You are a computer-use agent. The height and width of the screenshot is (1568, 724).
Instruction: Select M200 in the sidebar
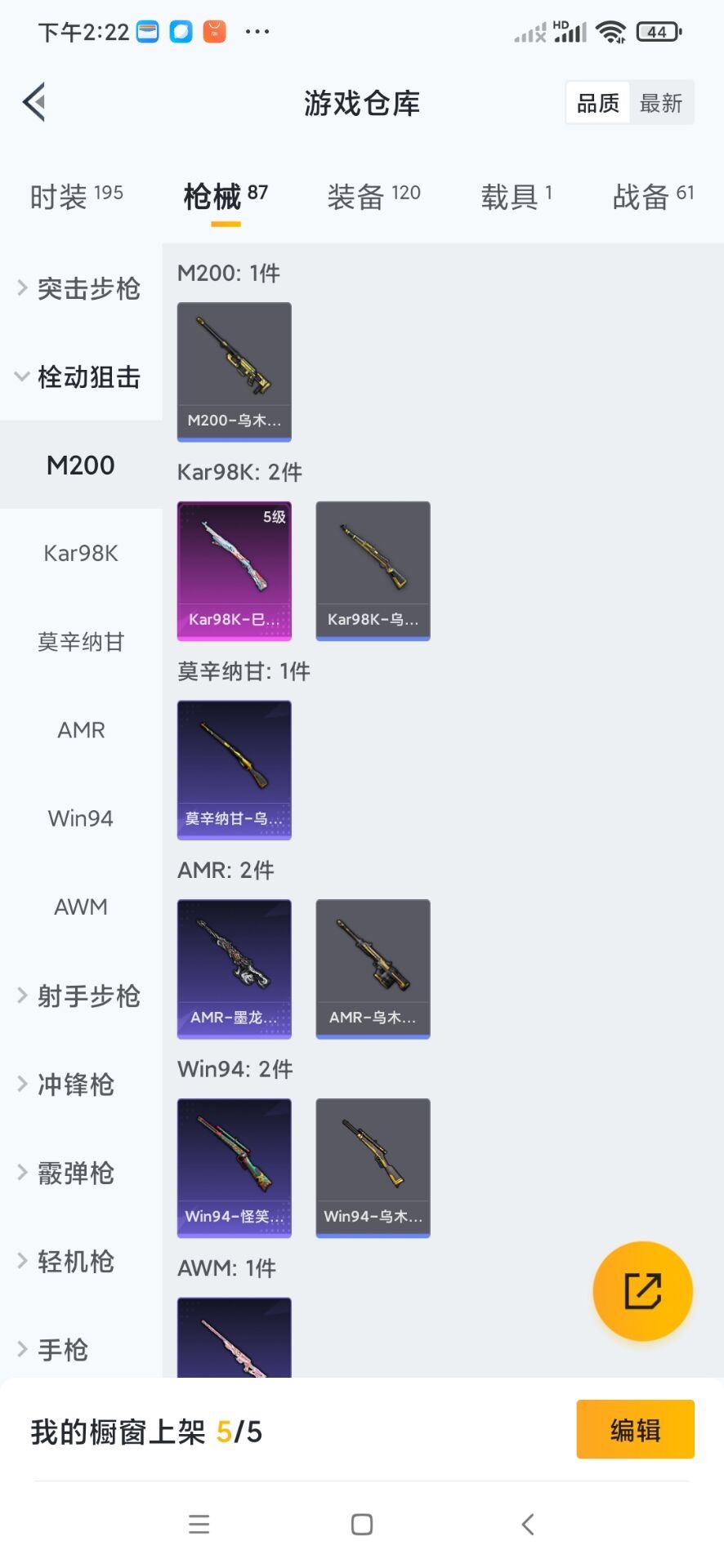[x=81, y=465]
